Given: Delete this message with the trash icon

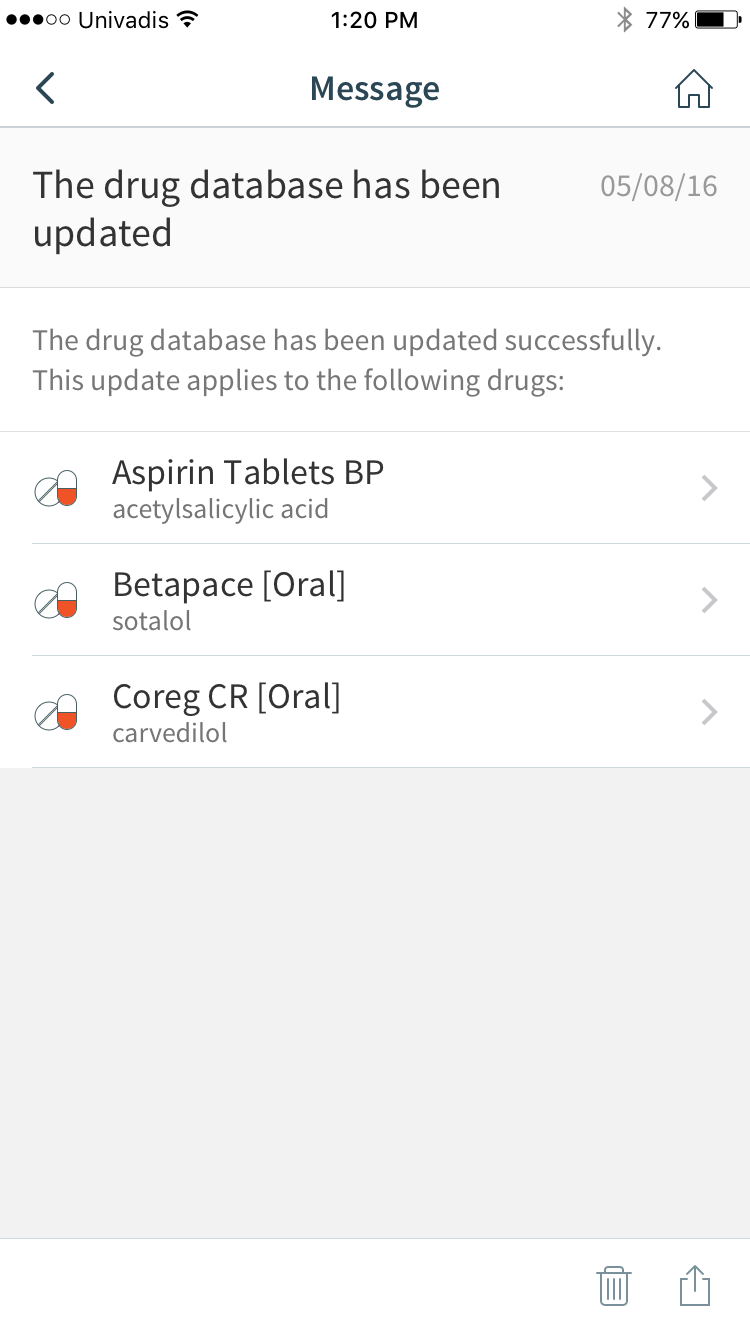Looking at the screenshot, I should coord(614,1285).
